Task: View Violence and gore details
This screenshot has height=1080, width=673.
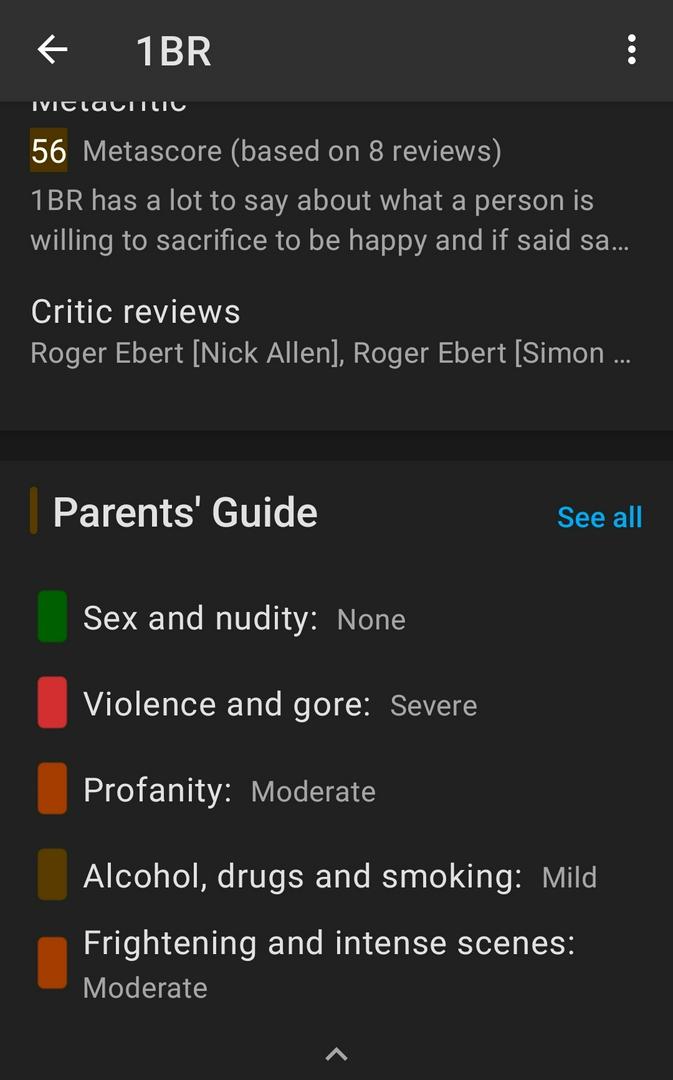Action: pyautogui.click(x=280, y=704)
